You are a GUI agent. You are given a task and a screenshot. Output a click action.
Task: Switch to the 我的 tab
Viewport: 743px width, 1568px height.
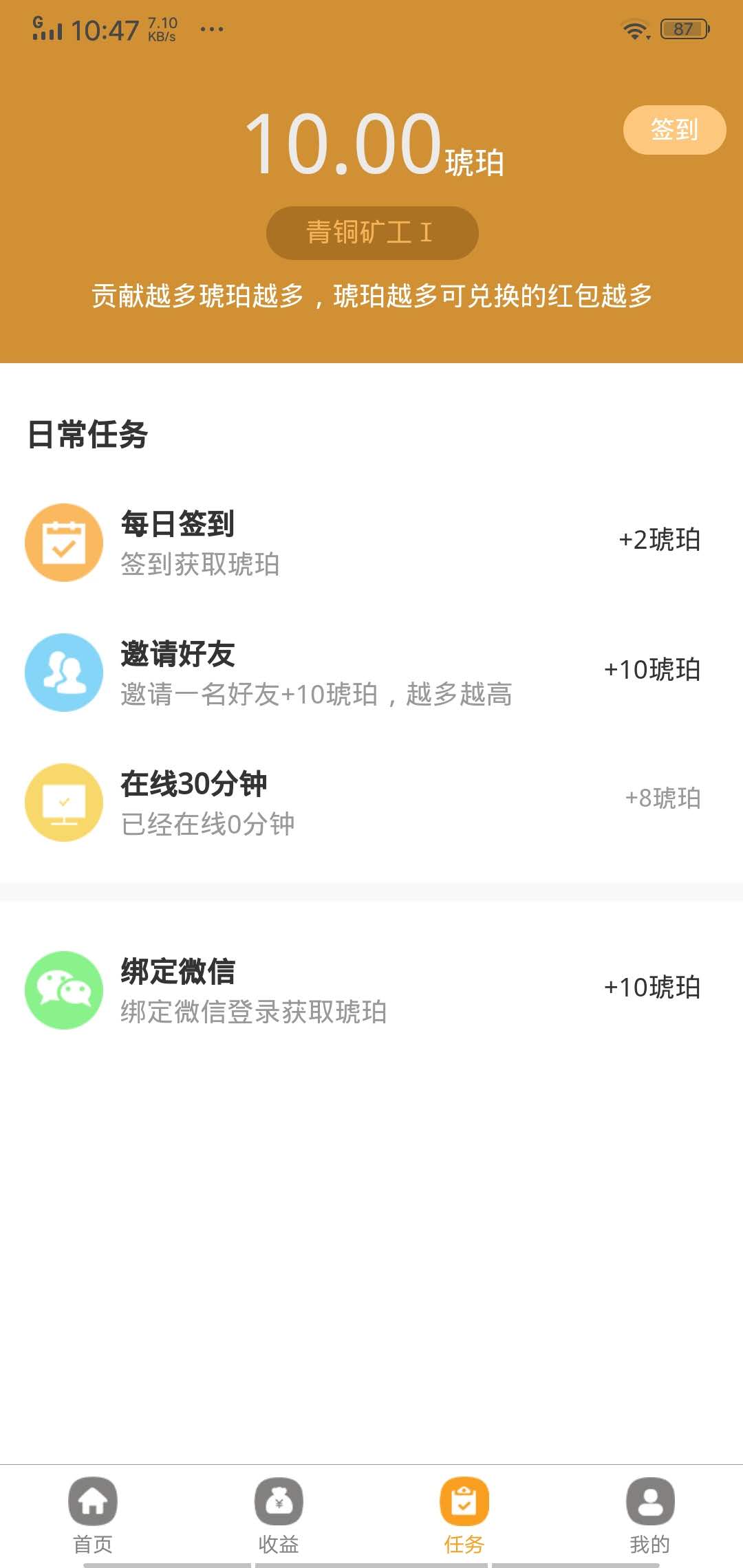pos(650,1516)
